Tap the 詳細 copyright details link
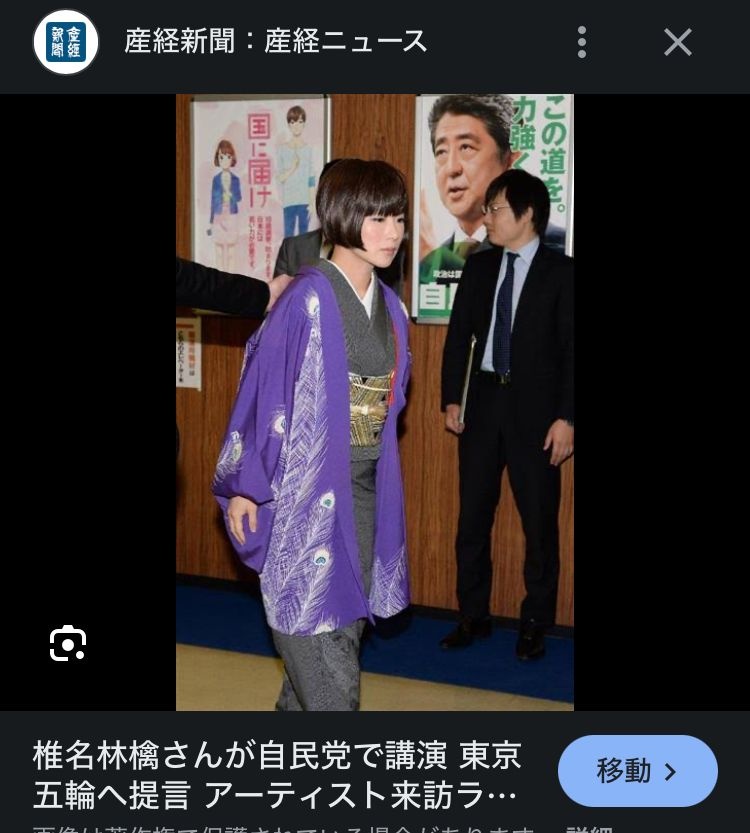Image resolution: width=750 pixels, height=833 pixels. tap(590, 828)
